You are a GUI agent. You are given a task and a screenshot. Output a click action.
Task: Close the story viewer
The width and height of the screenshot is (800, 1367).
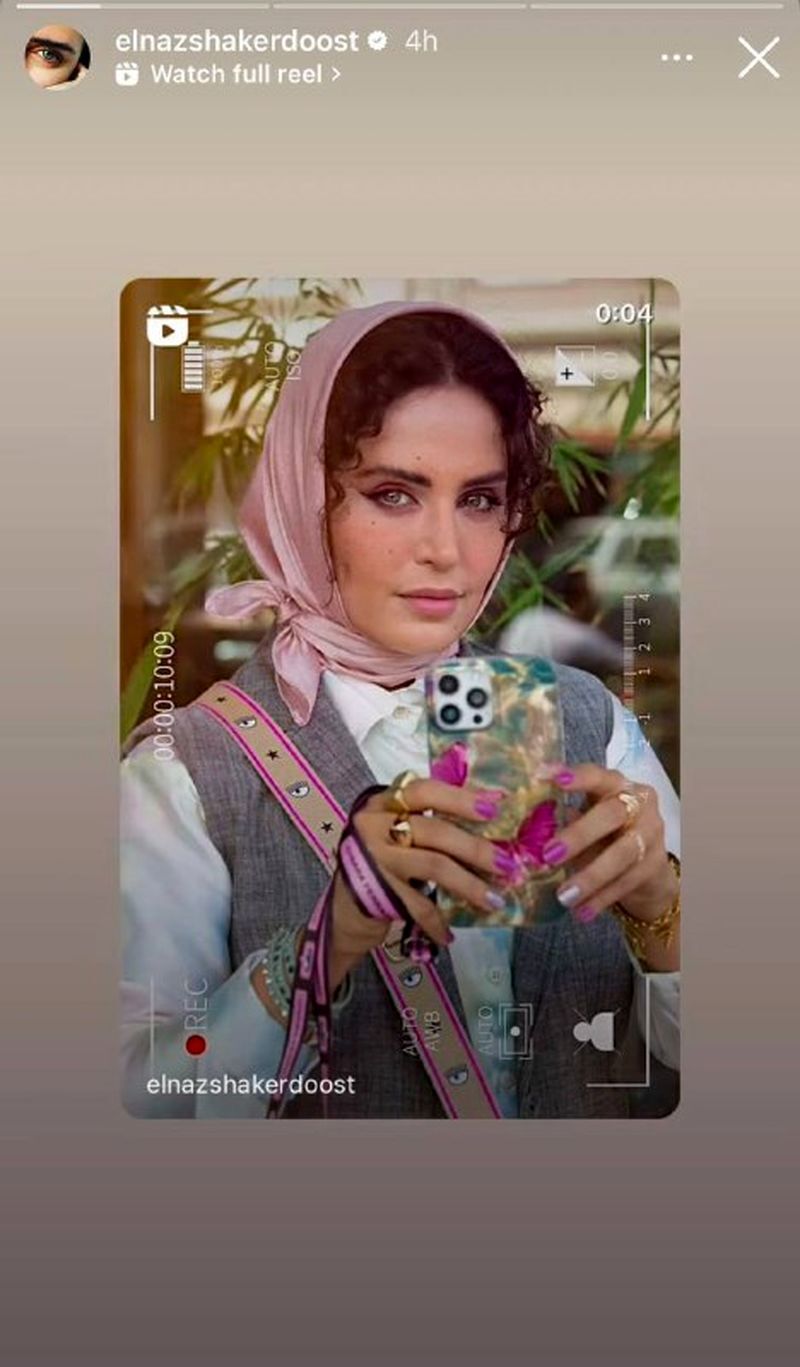click(x=758, y=58)
